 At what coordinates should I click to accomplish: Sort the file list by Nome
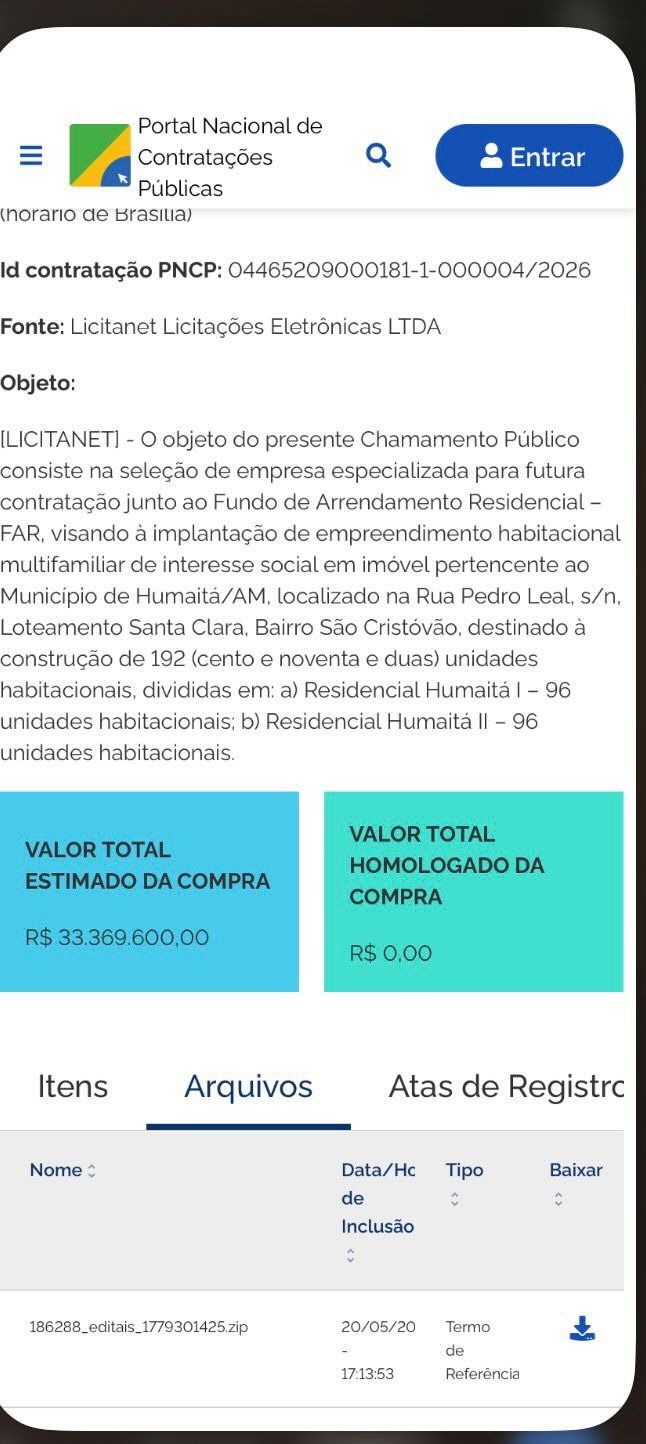coord(62,1170)
